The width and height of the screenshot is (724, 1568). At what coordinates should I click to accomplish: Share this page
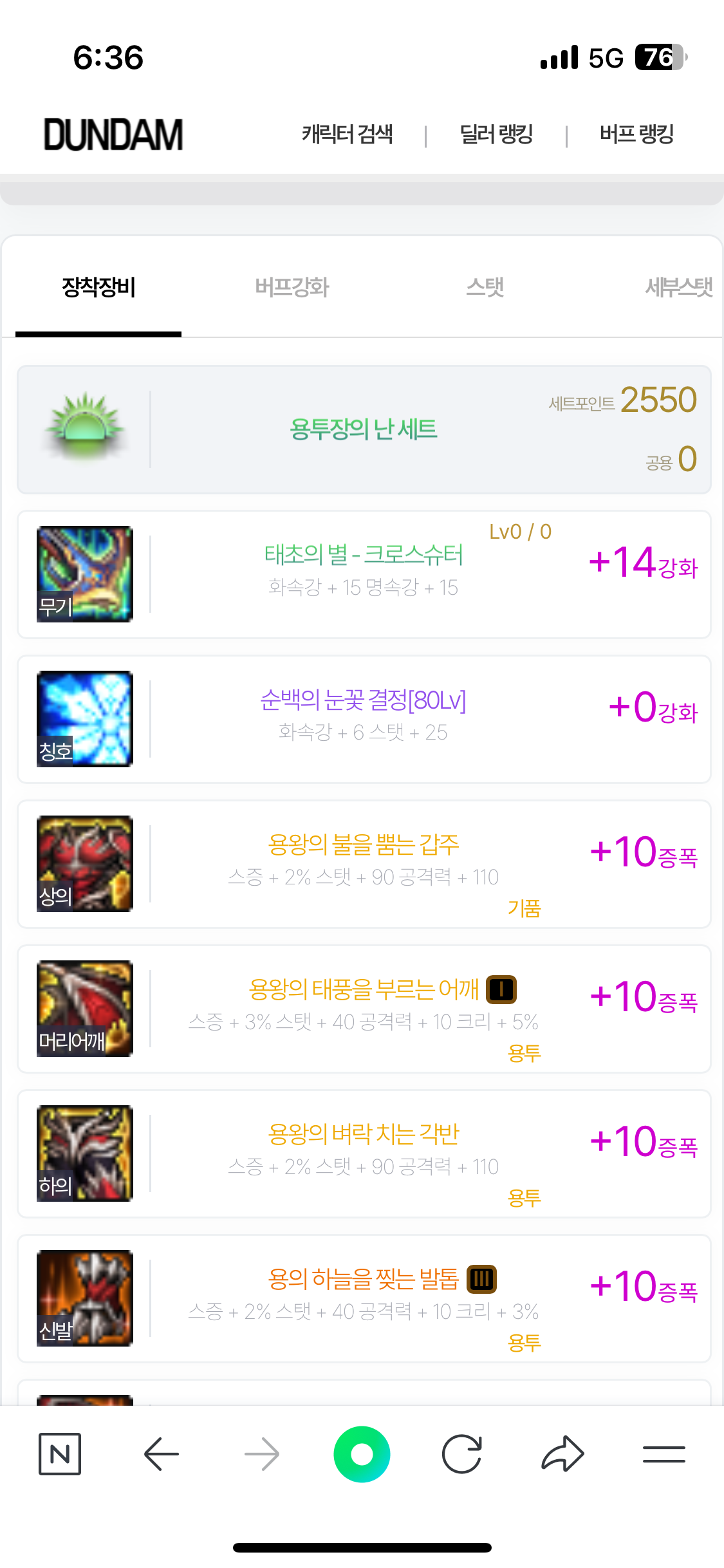pyautogui.click(x=562, y=1453)
